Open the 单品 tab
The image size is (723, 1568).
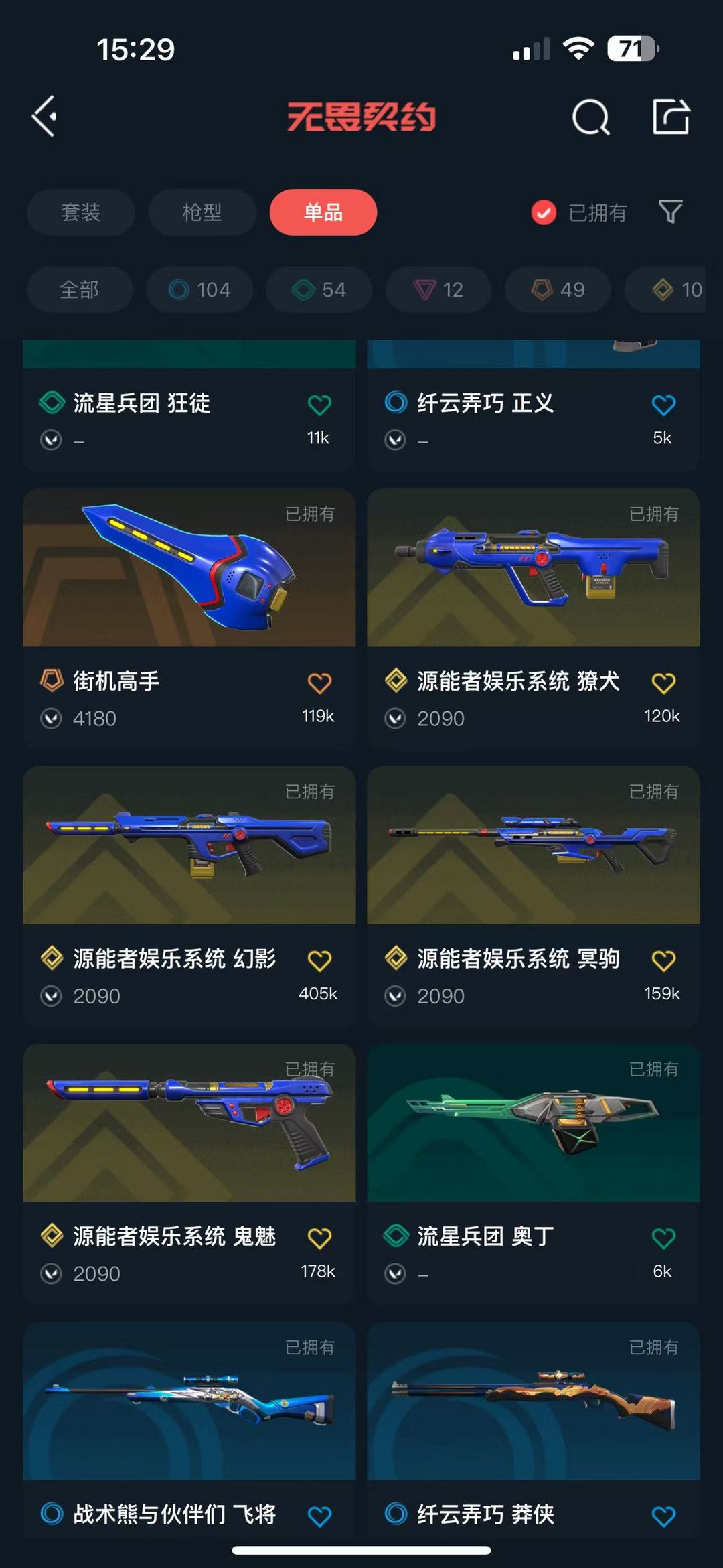click(323, 212)
